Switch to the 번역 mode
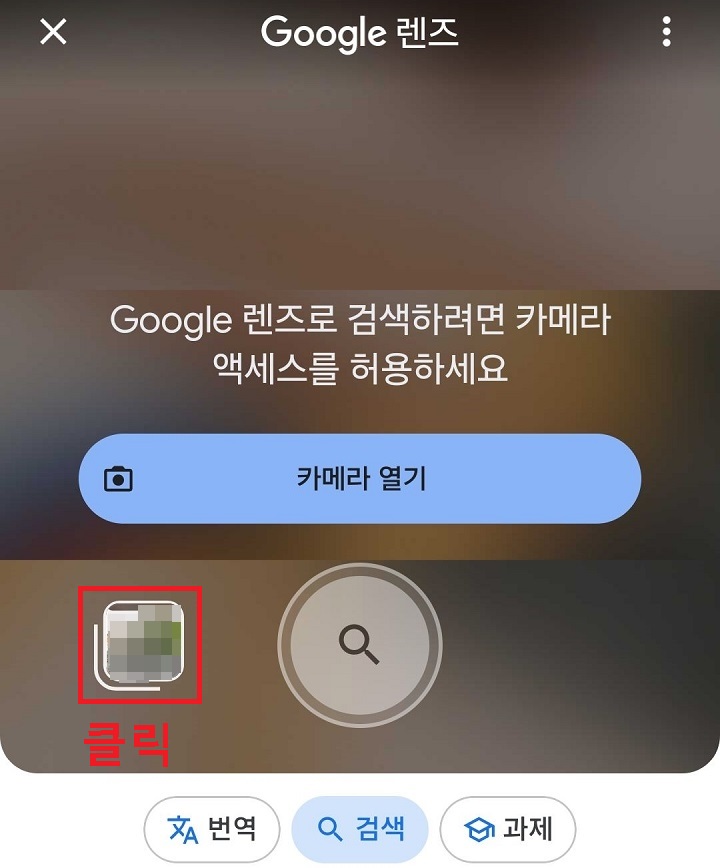 [x=212, y=828]
